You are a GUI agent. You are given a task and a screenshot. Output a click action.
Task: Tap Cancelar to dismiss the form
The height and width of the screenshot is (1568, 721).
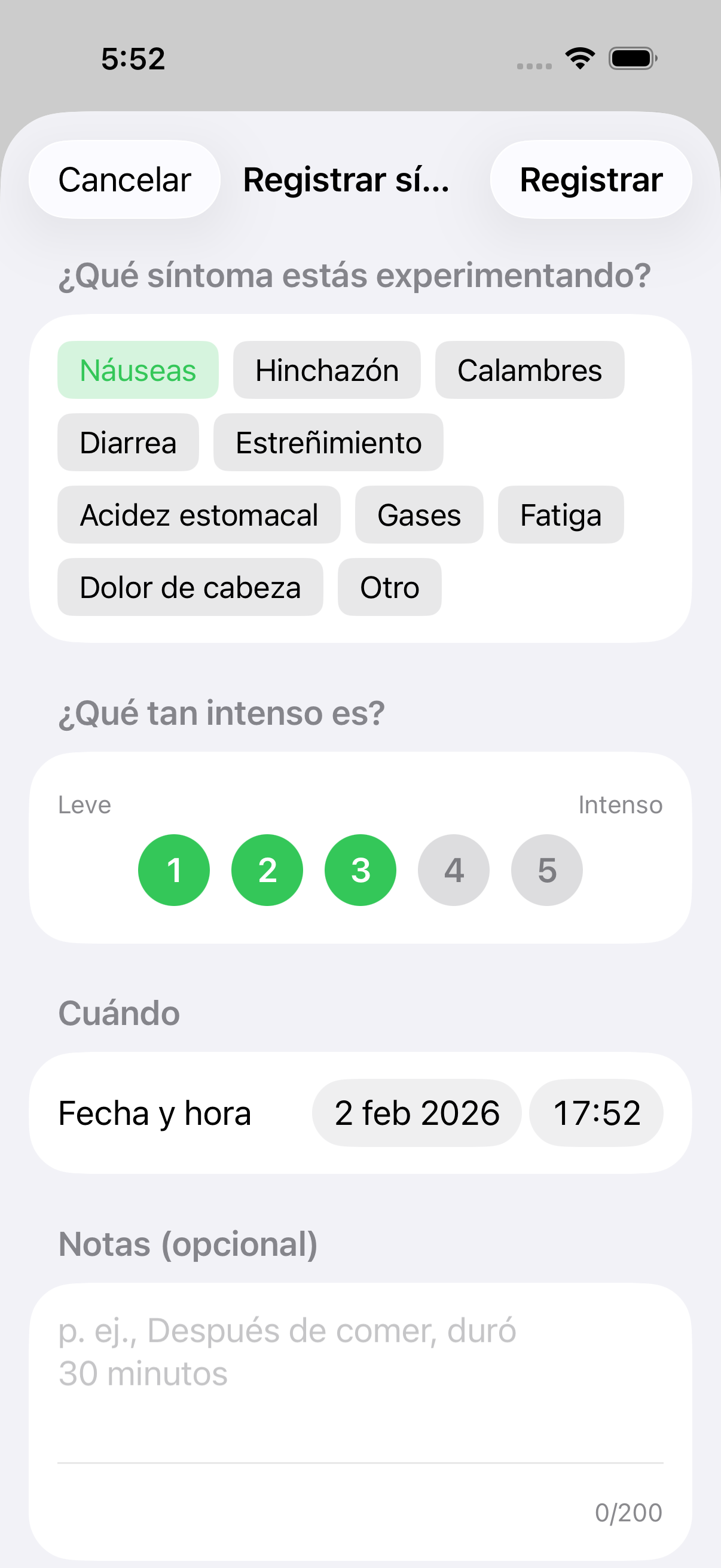(124, 179)
